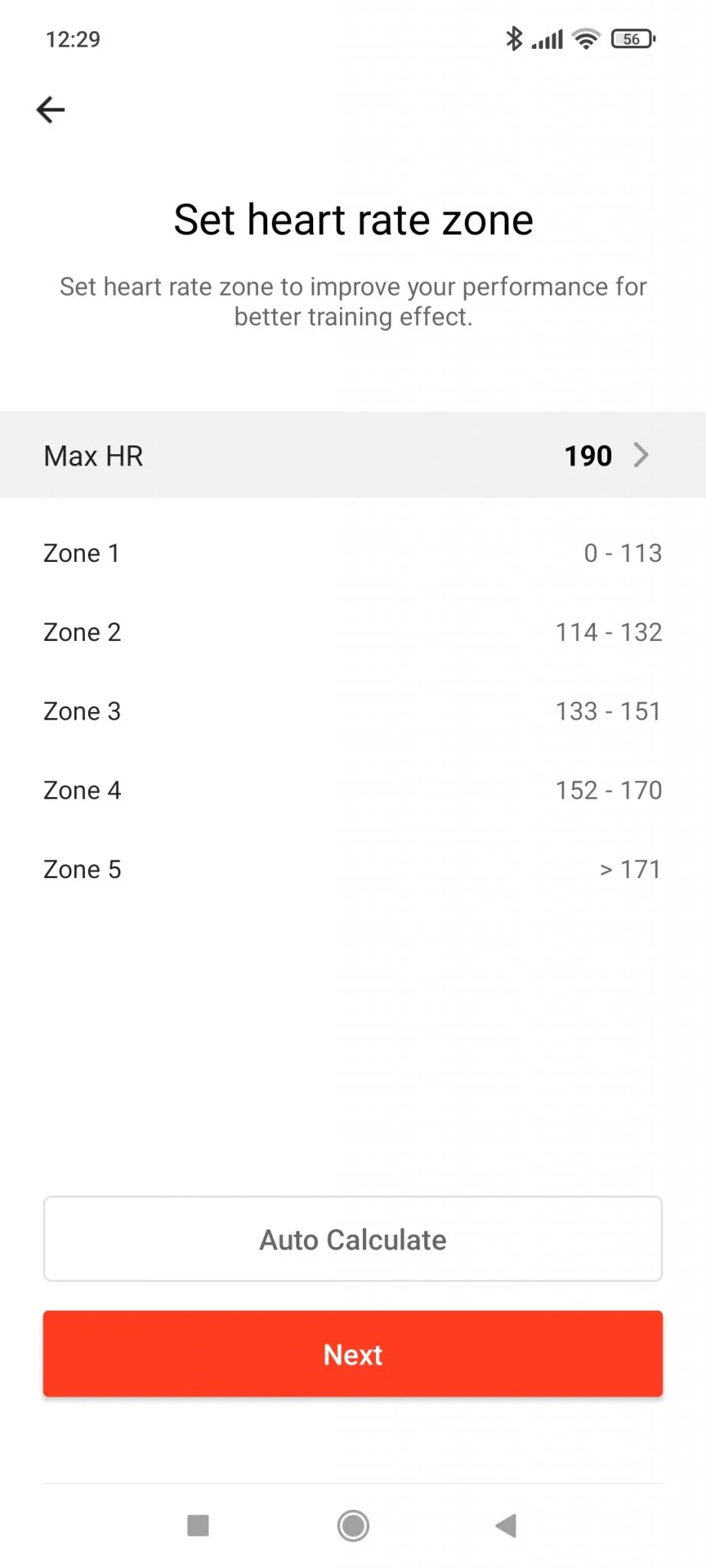
Task: Go back using the top arrow
Action: tap(51, 109)
